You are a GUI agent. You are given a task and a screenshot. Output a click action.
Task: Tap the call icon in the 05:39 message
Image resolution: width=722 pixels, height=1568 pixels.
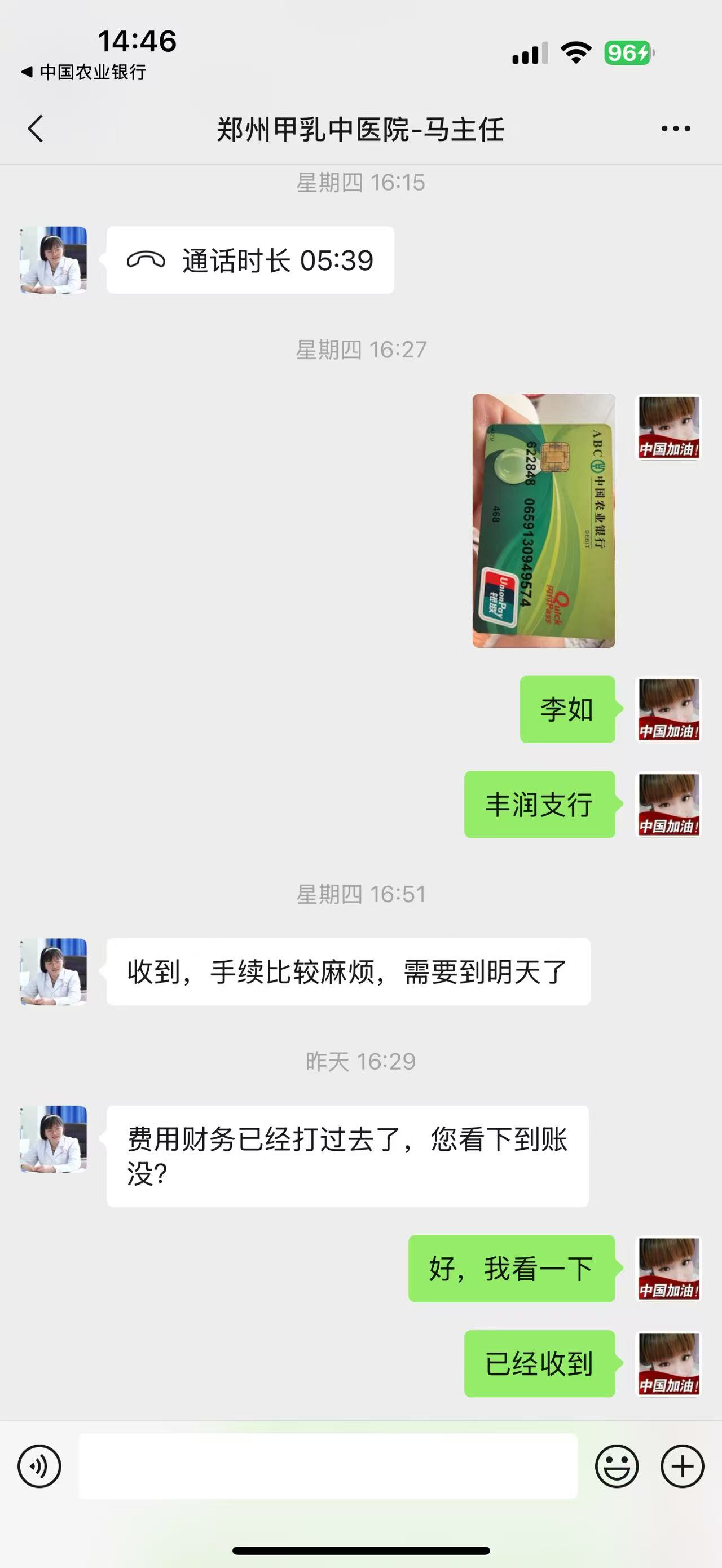147,259
